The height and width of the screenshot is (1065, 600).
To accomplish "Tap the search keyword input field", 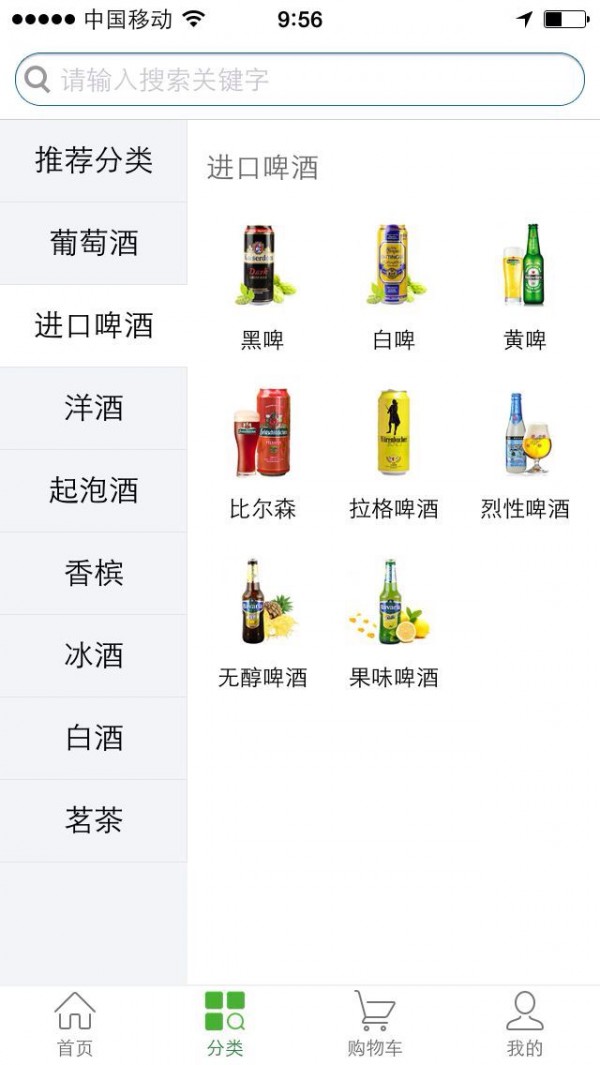I will coord(300,79).
